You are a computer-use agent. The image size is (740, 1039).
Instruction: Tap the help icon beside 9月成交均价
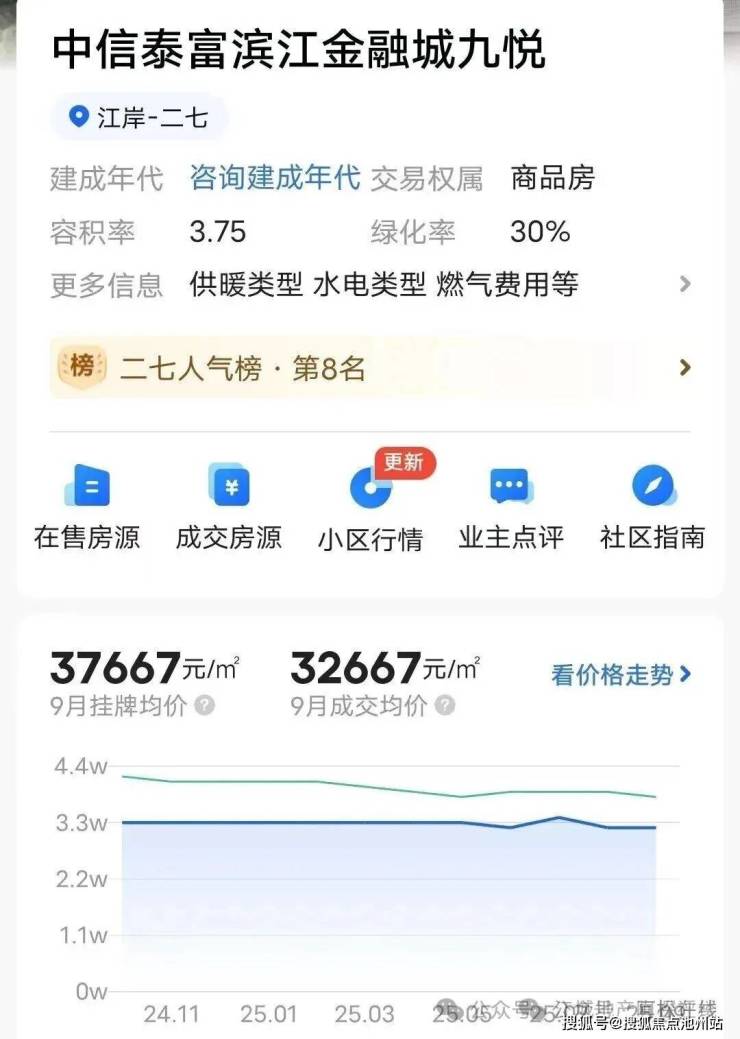click(445, 705)
